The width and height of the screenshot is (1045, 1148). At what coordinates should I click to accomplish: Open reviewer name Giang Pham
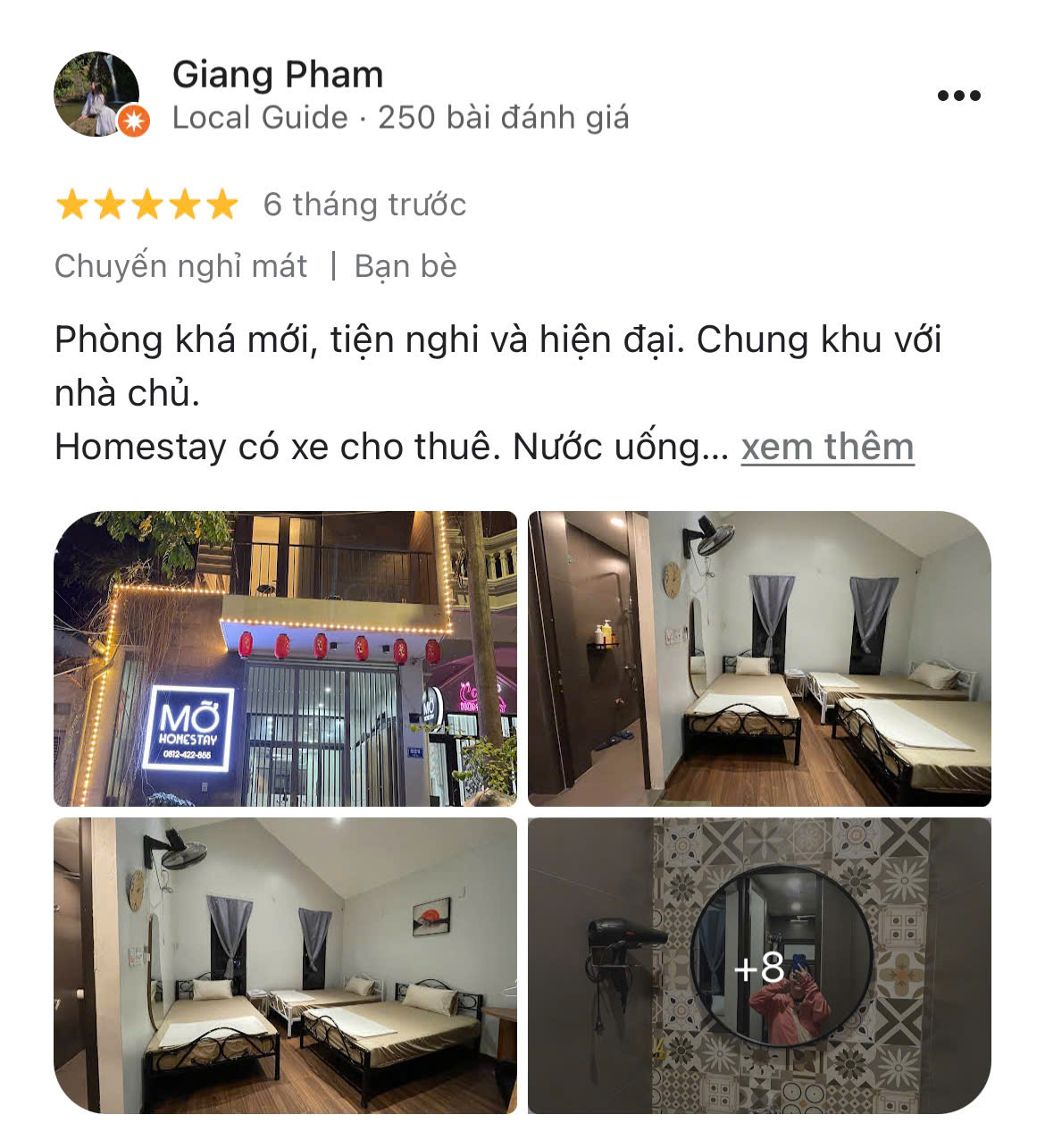277,74
